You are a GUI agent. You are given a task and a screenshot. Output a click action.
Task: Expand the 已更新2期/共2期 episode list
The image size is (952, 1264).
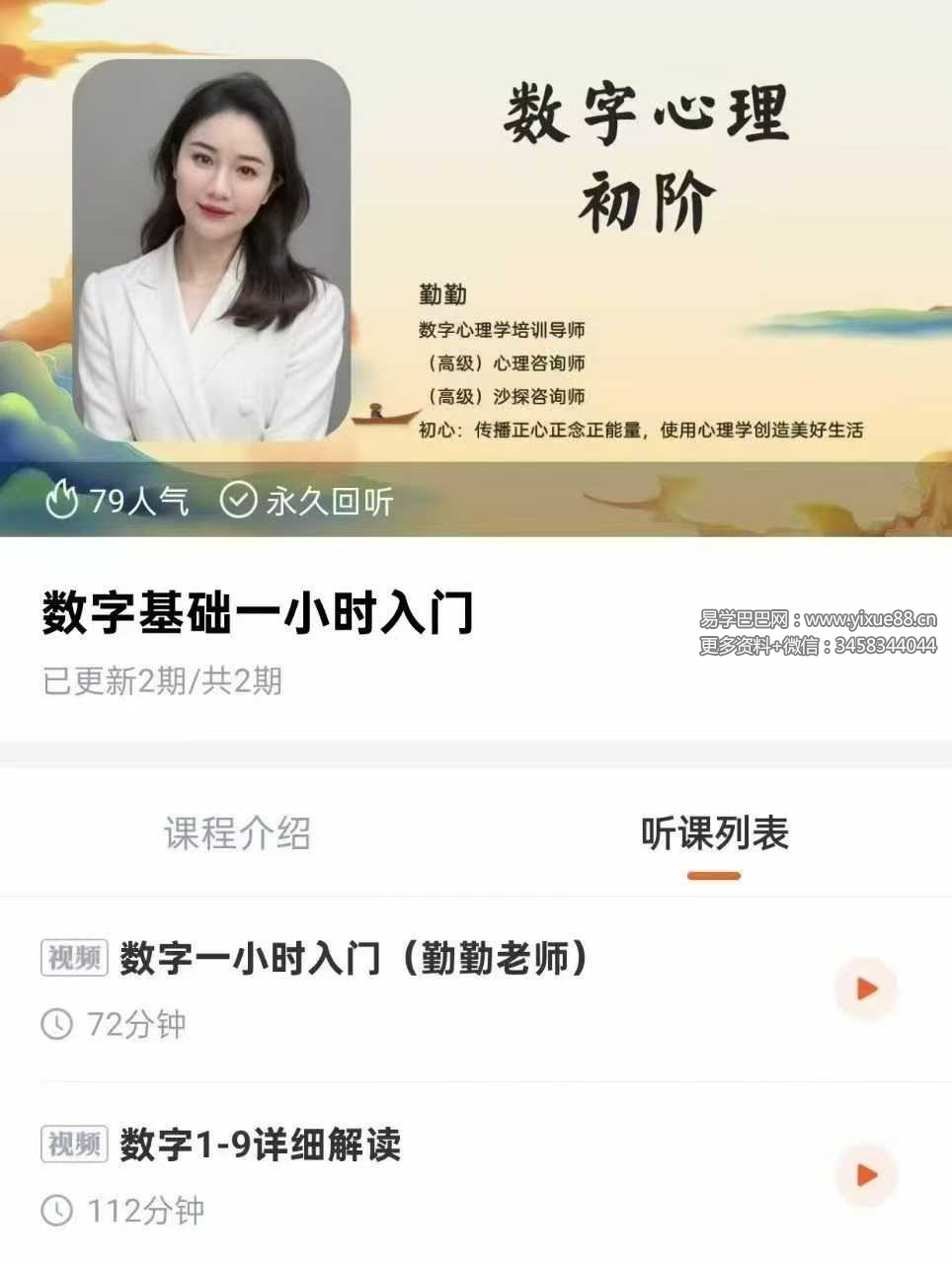[161, 677]
